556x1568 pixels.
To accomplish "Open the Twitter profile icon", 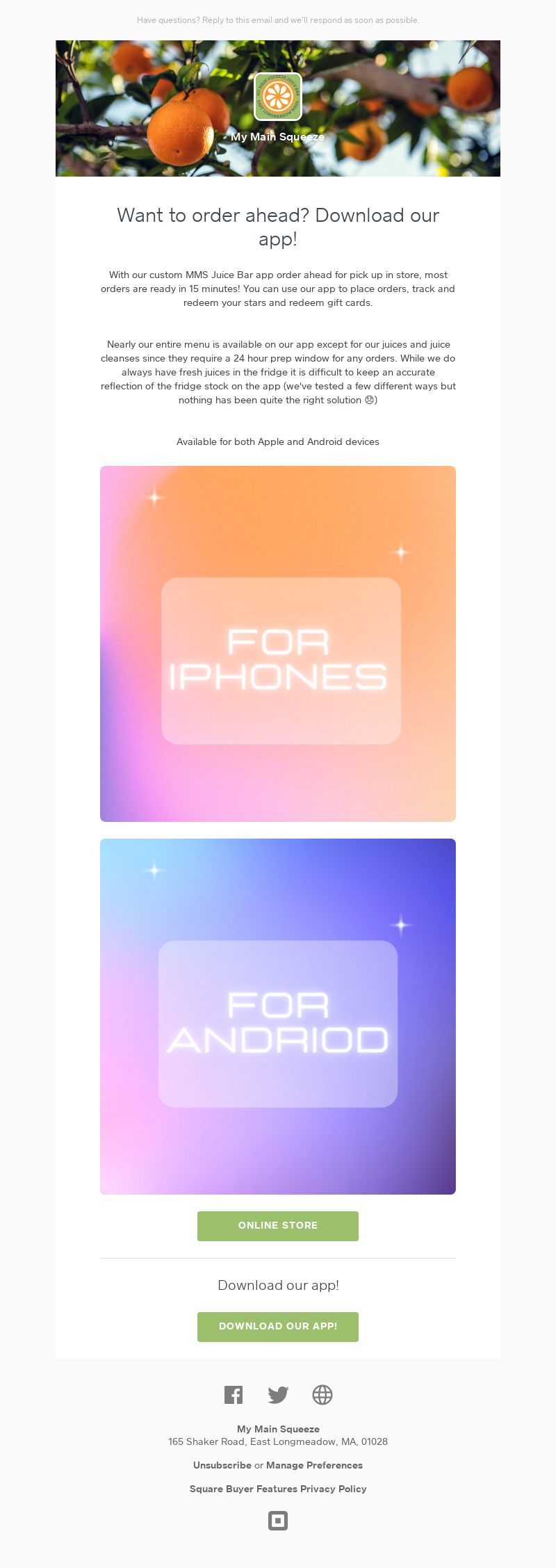I will click(x=278, y=1394).
